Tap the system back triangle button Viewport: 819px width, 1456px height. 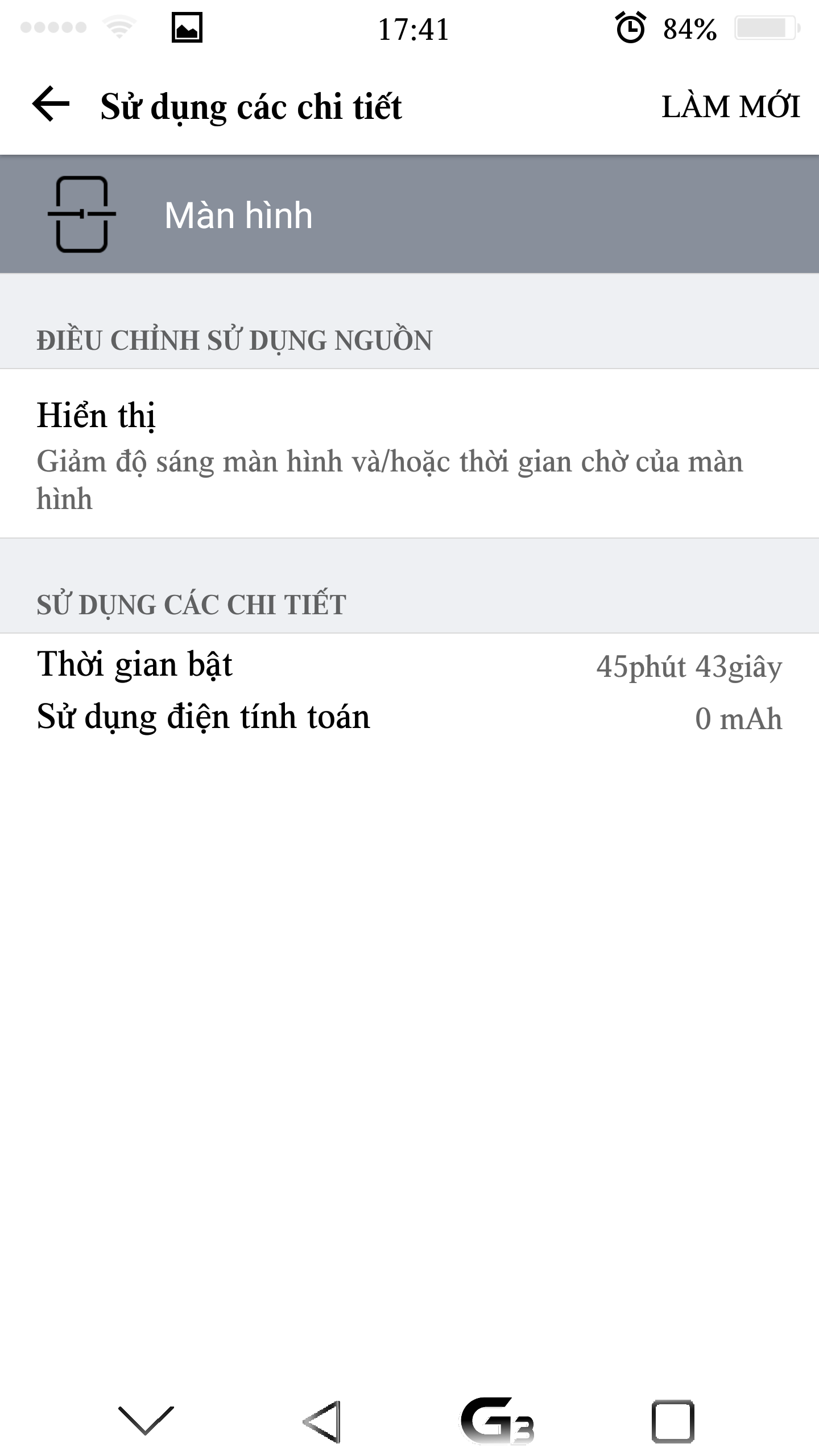tap(322, 1421)
